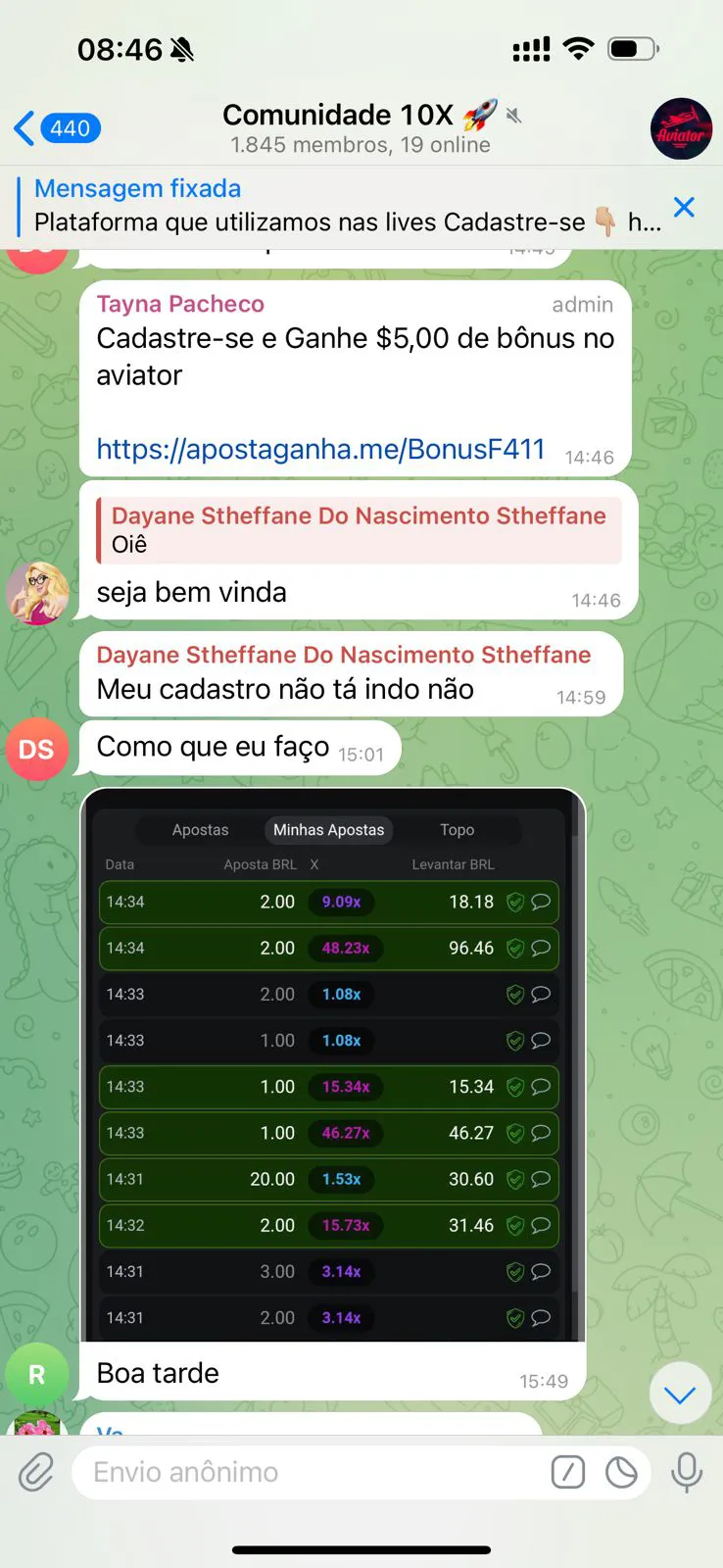
Task: Open the R sender avatar profile
Action: tap(36, 1375)
